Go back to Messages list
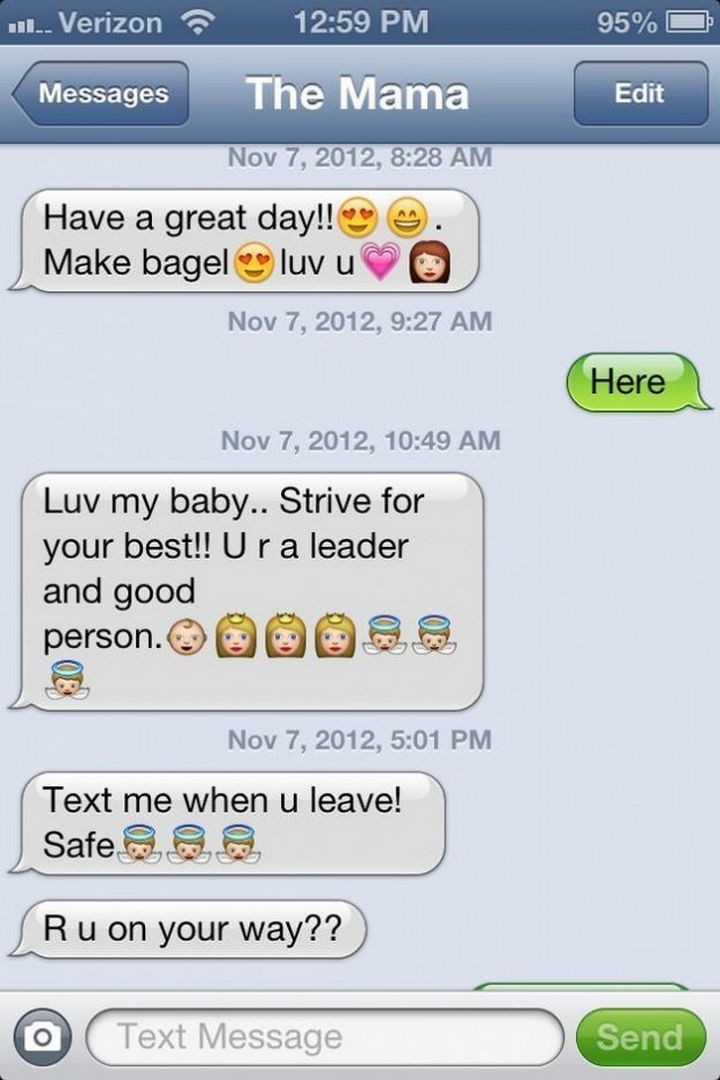The width and height of the screenshot is (720, 1080). pos(102,94)
